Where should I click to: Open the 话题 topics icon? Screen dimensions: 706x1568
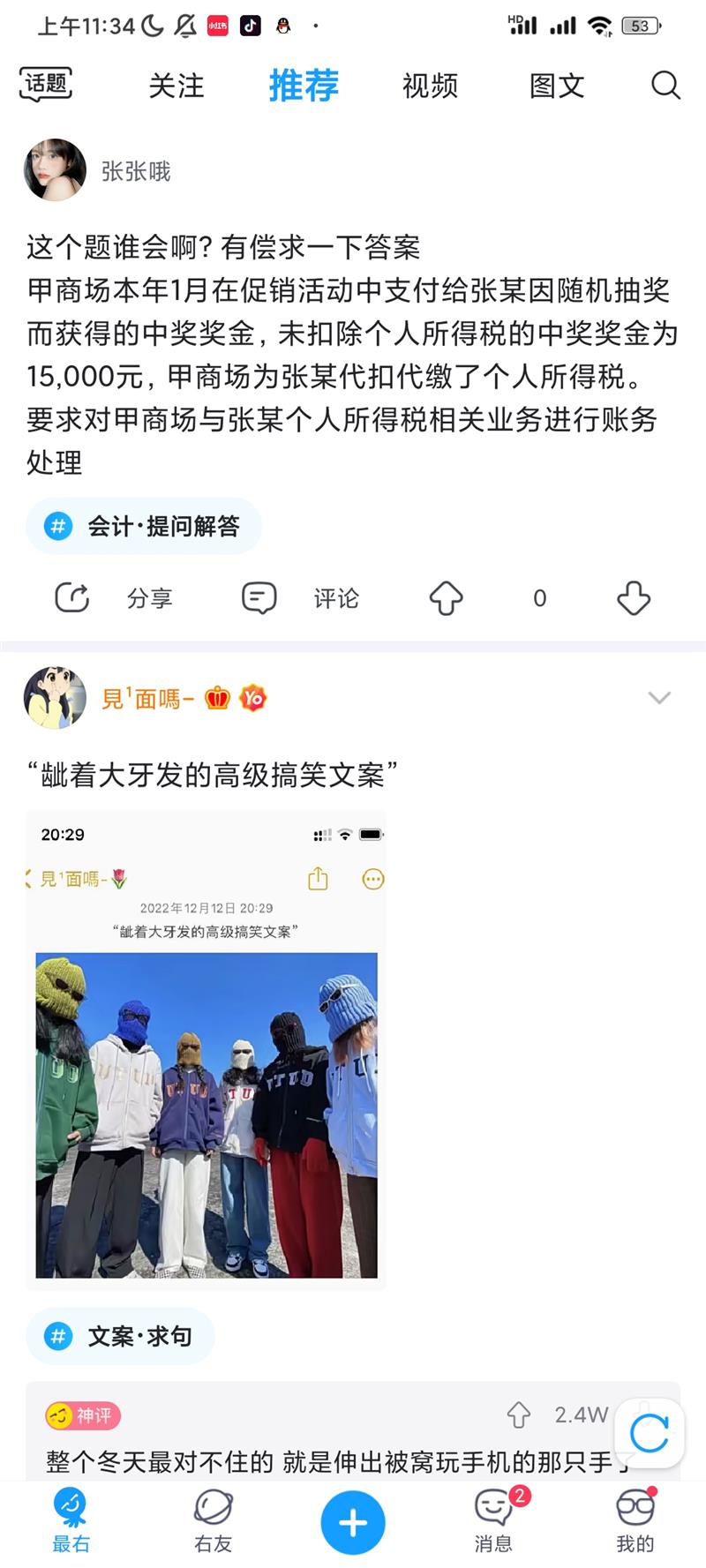point(45,85)
